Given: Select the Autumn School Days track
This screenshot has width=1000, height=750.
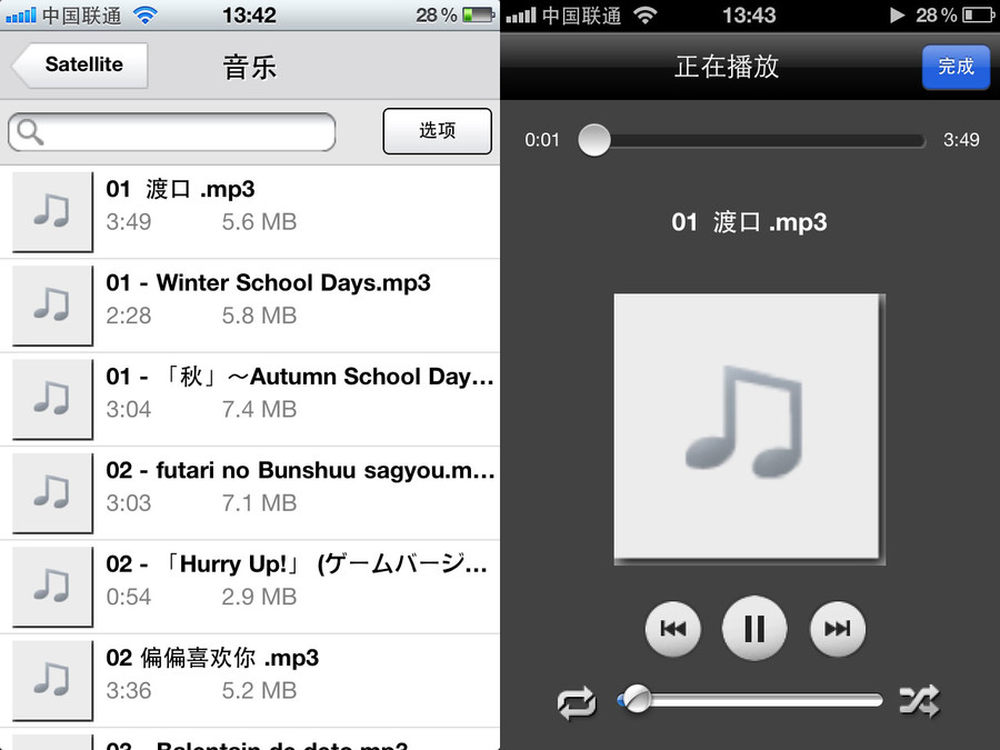Looking at the screenshot, I should pyautogui.click(x=250, y=393).
